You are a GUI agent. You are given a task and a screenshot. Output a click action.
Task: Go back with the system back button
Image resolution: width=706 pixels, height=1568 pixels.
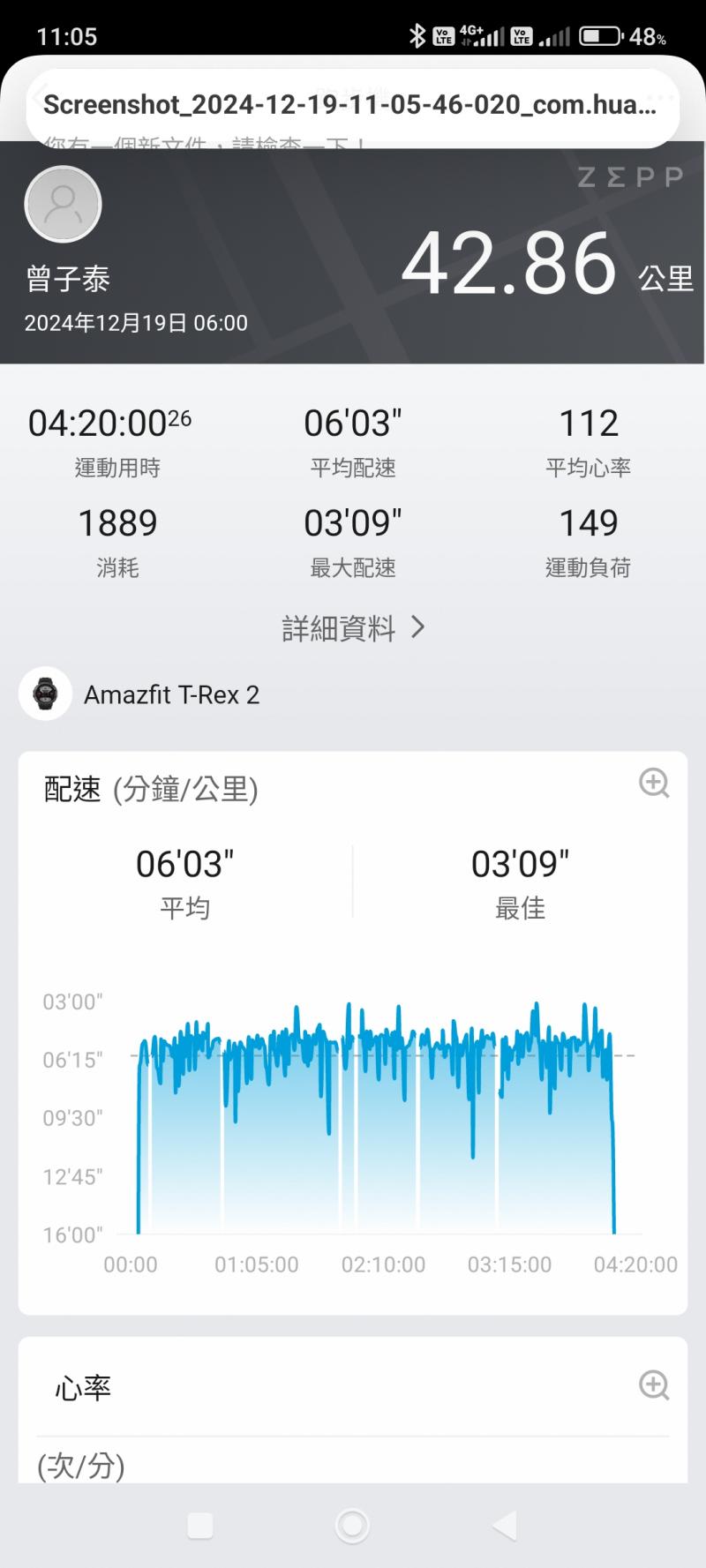[x=504, y=1525]
